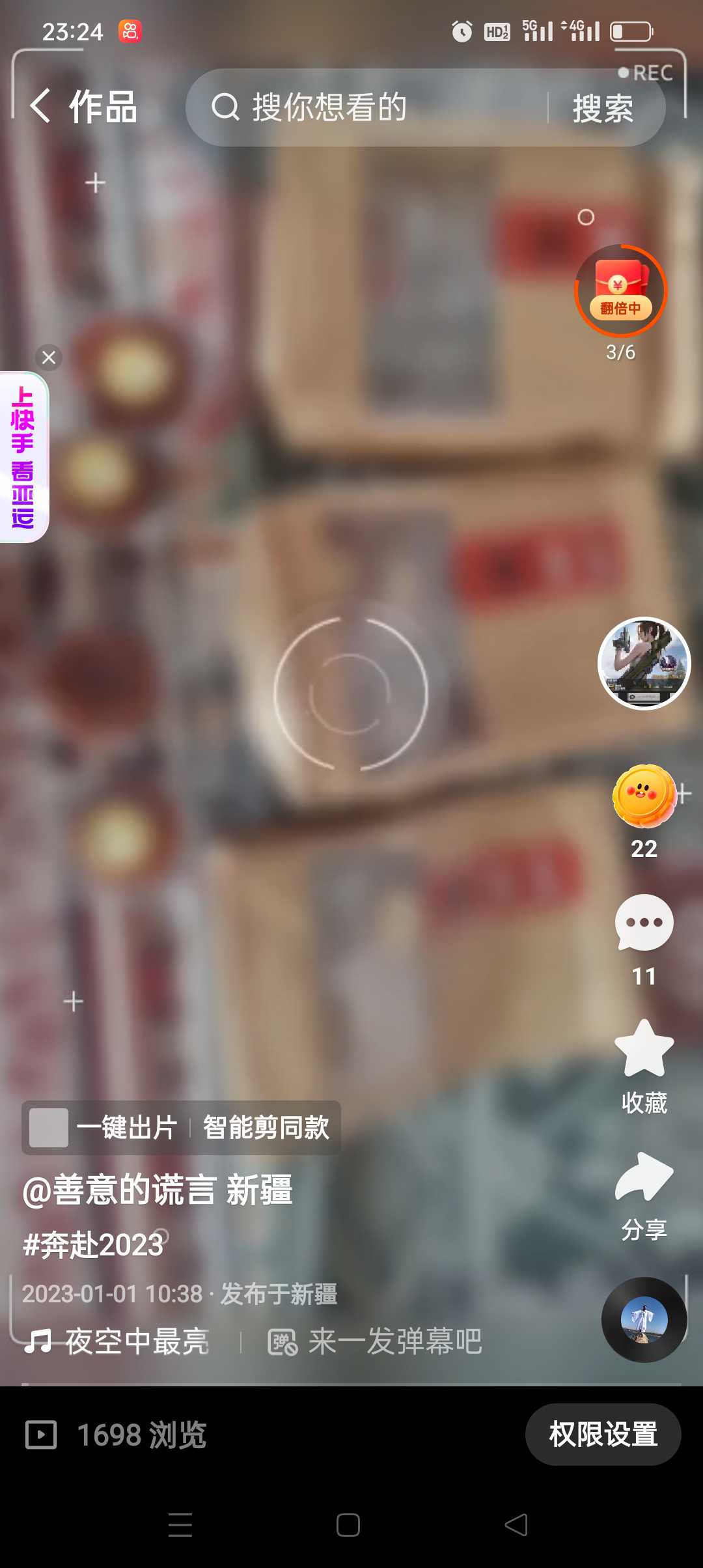The image size is (703, 1568).
Task: Tap the system back triangle
Action: pos(516,1525)
